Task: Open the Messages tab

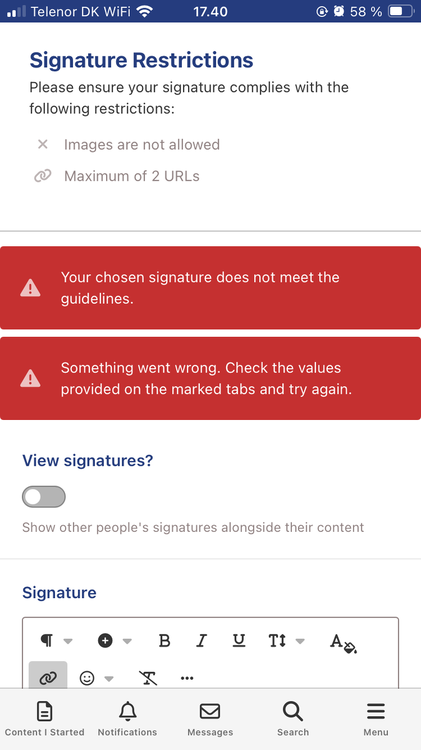Action: [210, 719]
